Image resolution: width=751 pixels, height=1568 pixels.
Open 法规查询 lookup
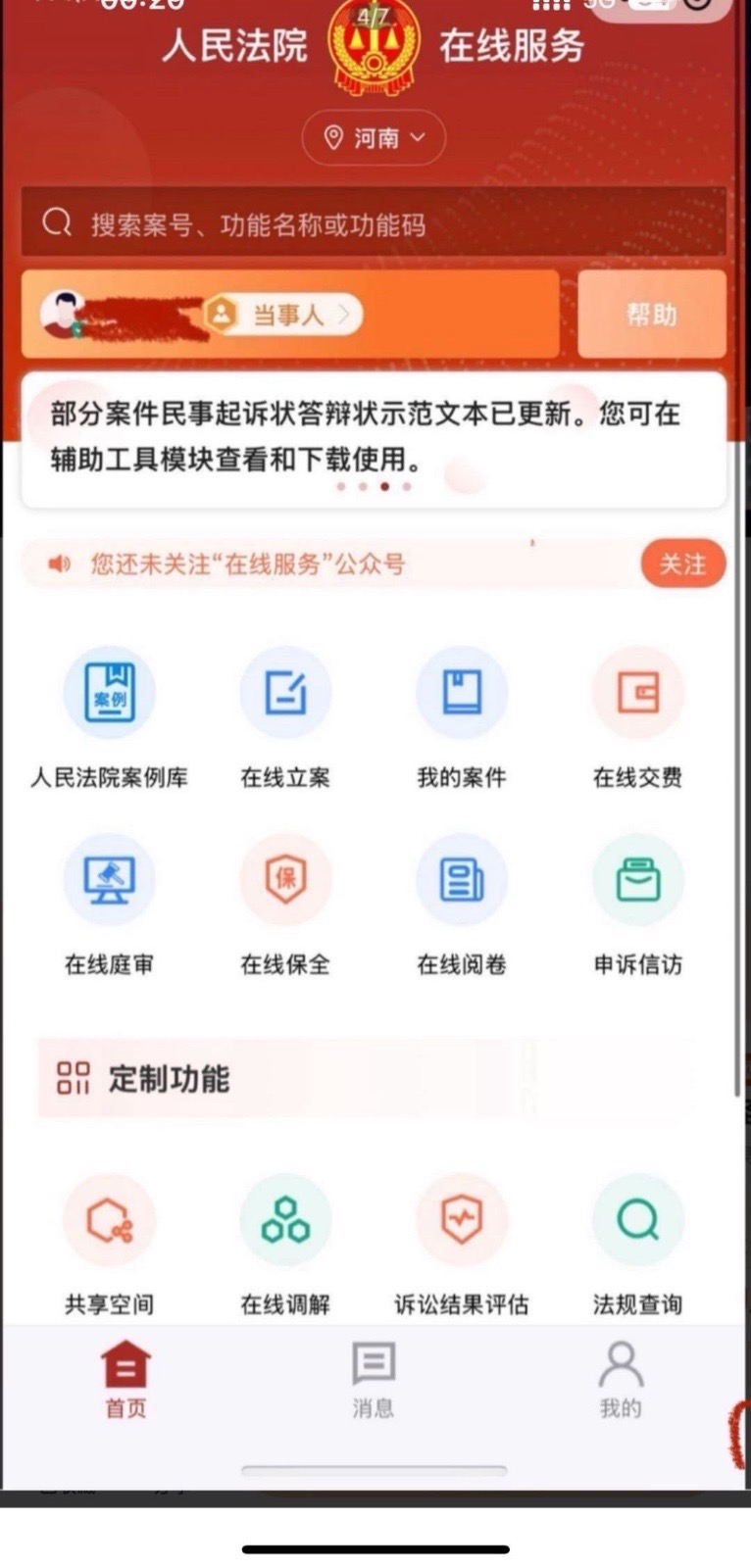pyautogui.click(x=637, y=1221)
